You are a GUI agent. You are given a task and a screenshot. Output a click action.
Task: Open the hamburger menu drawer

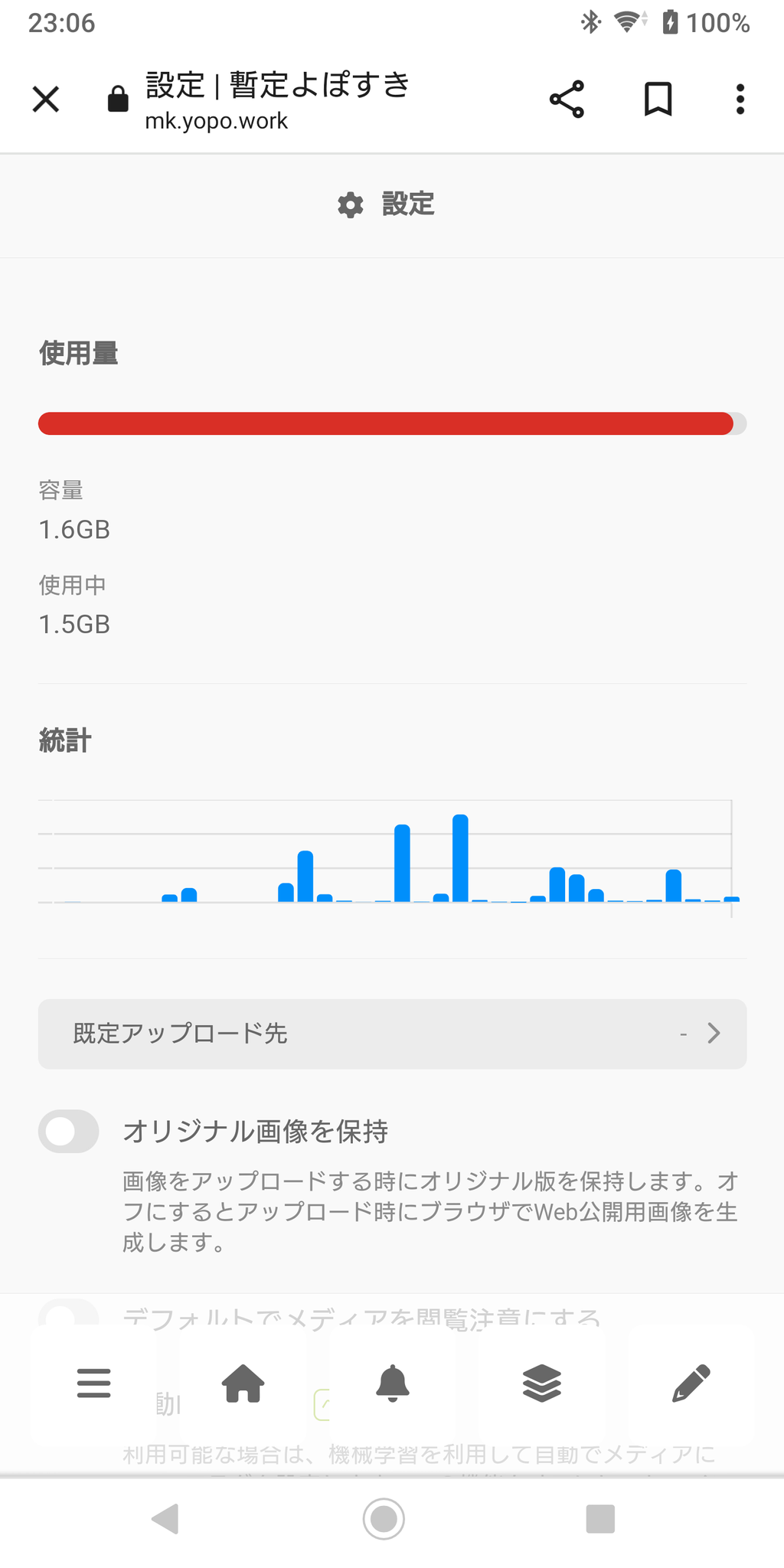click(93, 1383)
